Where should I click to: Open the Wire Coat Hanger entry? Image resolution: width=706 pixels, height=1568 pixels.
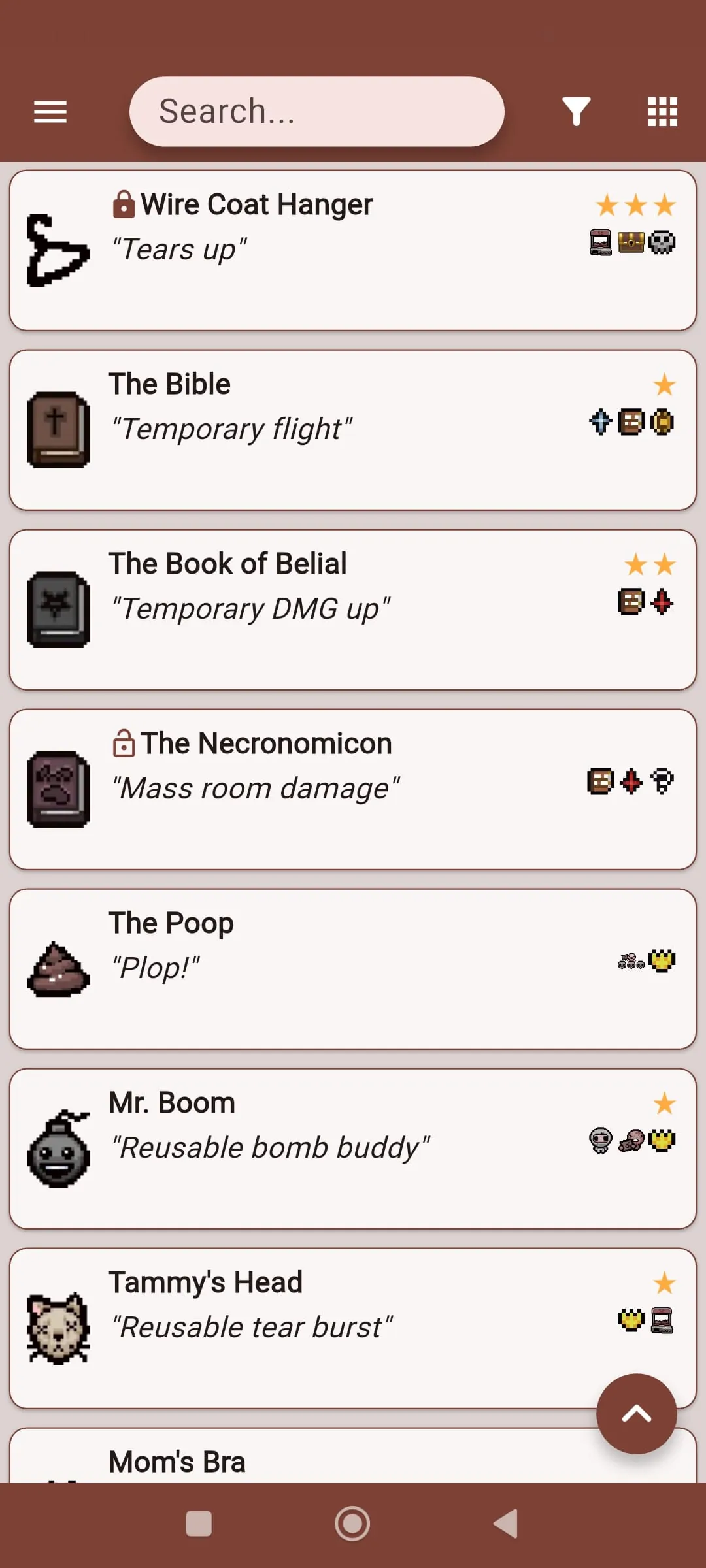click(353, 250)
